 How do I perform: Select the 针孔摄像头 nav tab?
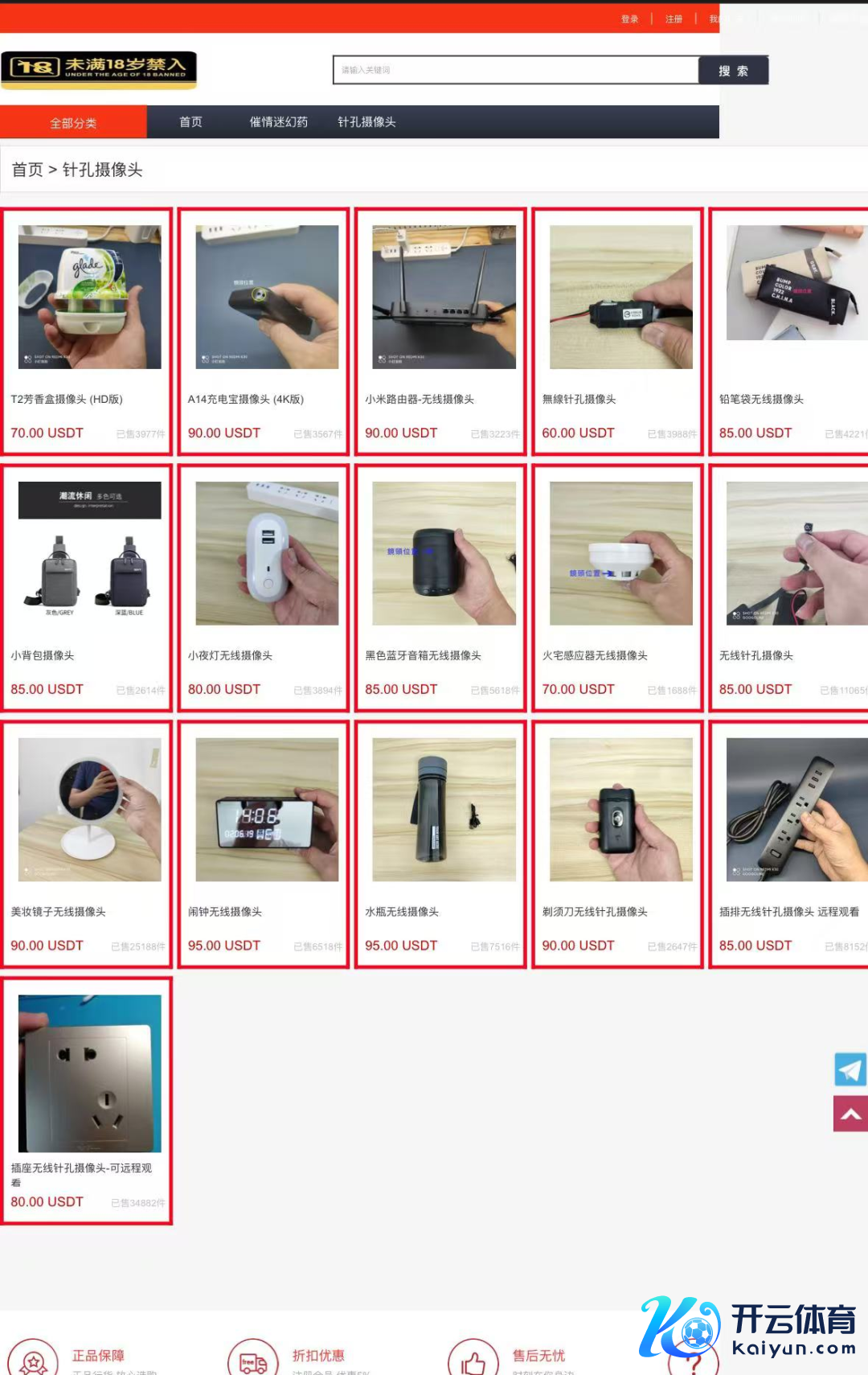click(366, 122)
